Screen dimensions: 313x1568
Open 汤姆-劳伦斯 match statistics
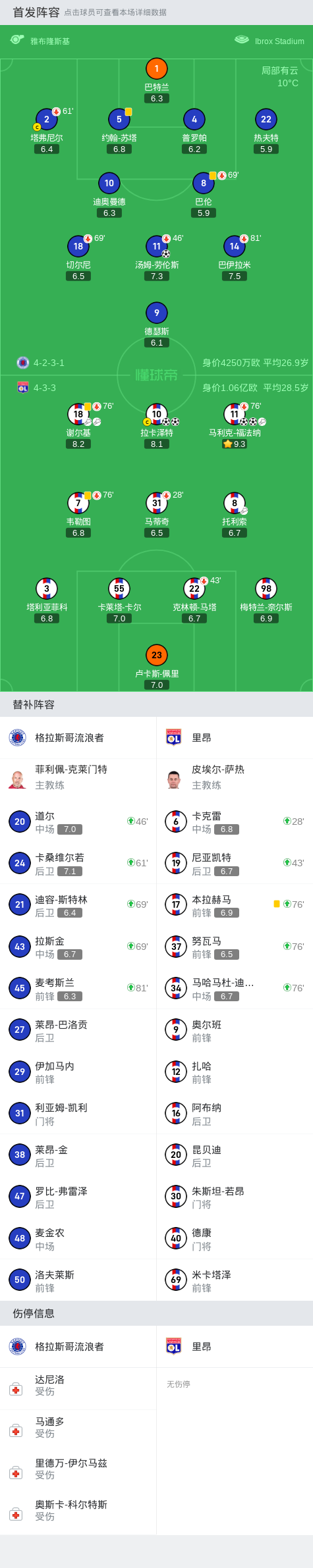coord(157,258)
